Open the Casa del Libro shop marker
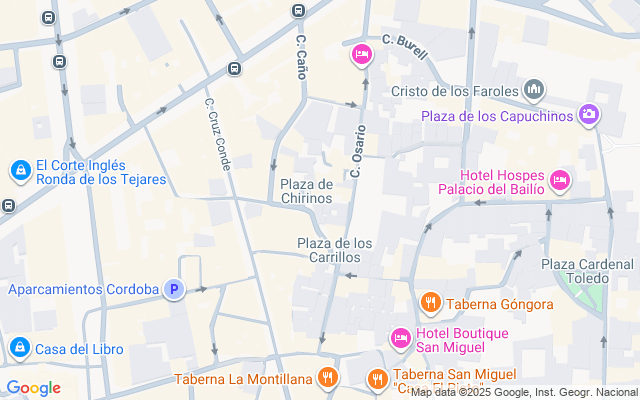This screenshot has height=400, width=640. pyautogui.click(x=19, y=348)
